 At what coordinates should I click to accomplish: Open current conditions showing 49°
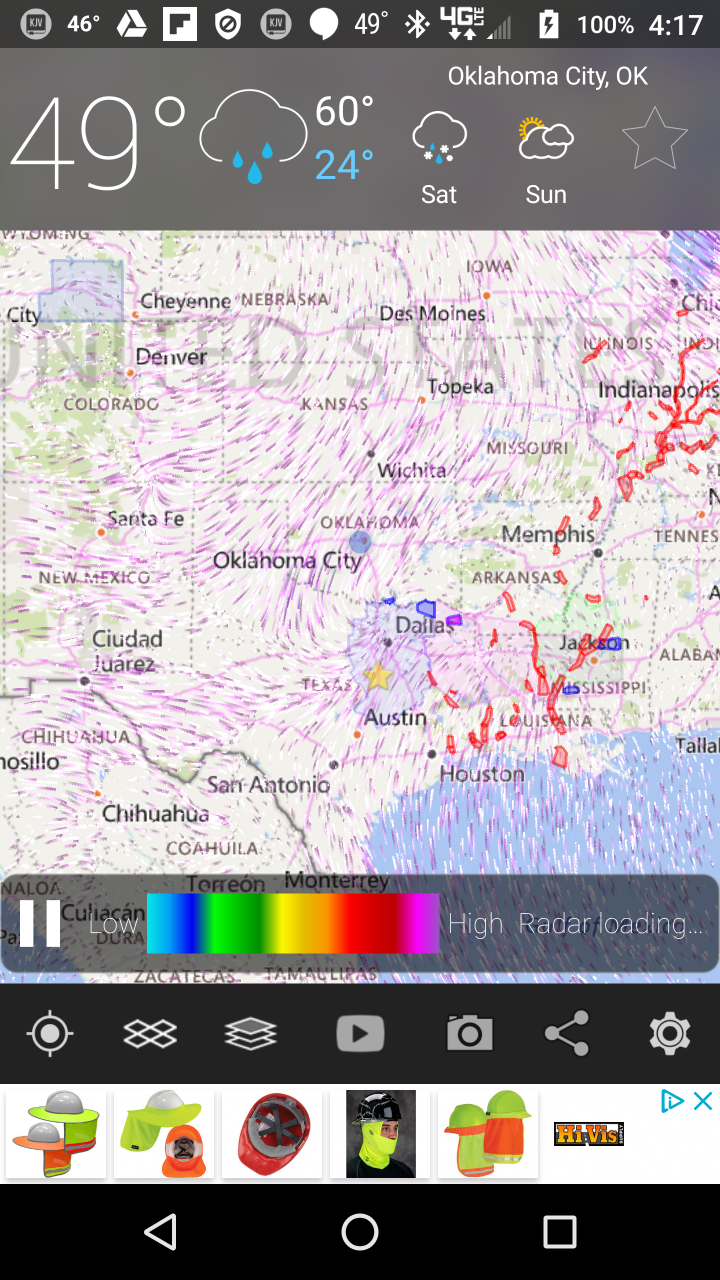98,142
